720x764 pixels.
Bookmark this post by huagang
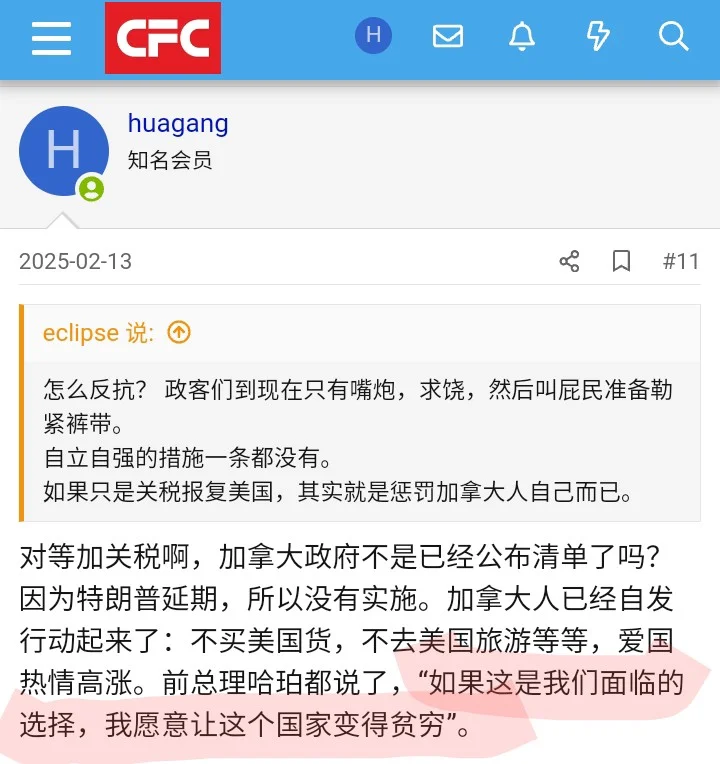point(621,262)
